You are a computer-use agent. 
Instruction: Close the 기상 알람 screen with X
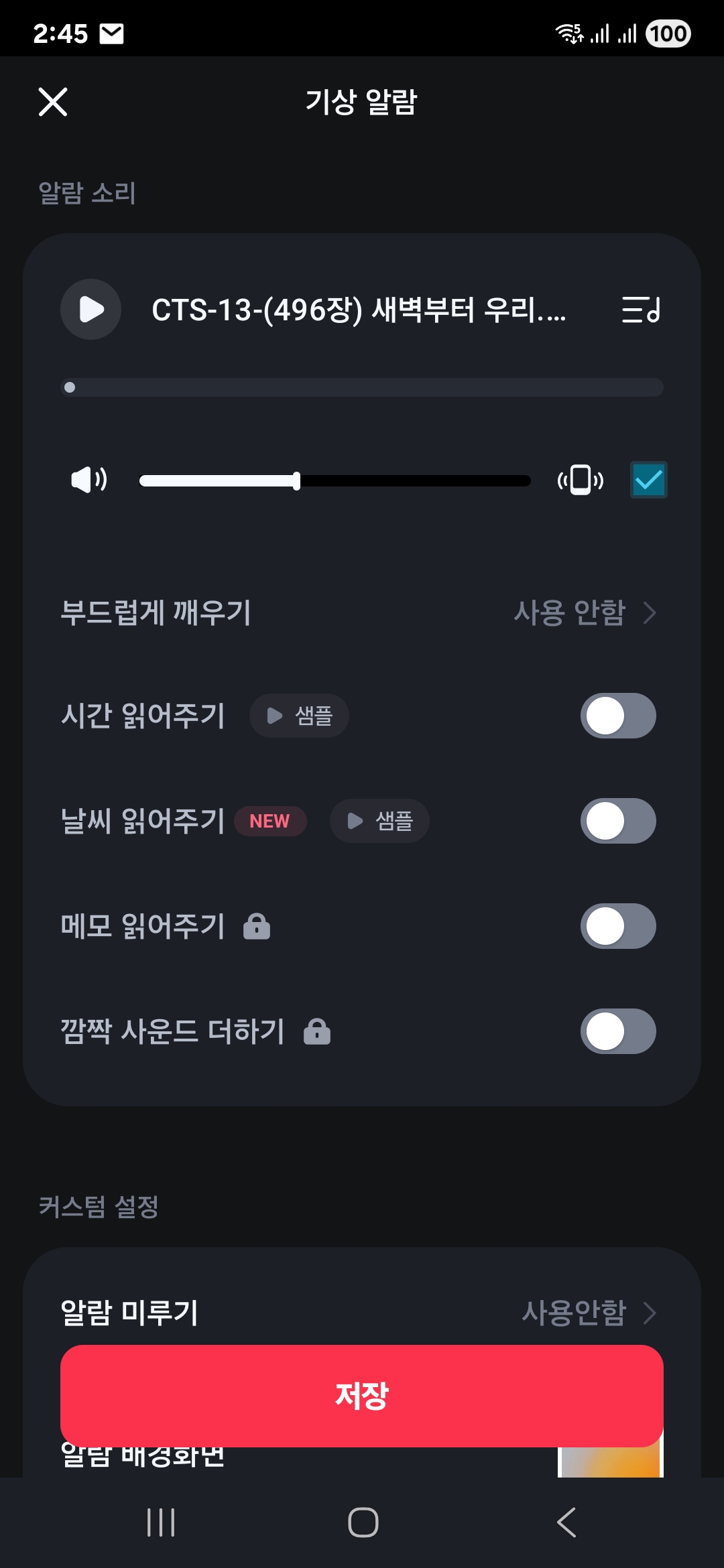52,102
